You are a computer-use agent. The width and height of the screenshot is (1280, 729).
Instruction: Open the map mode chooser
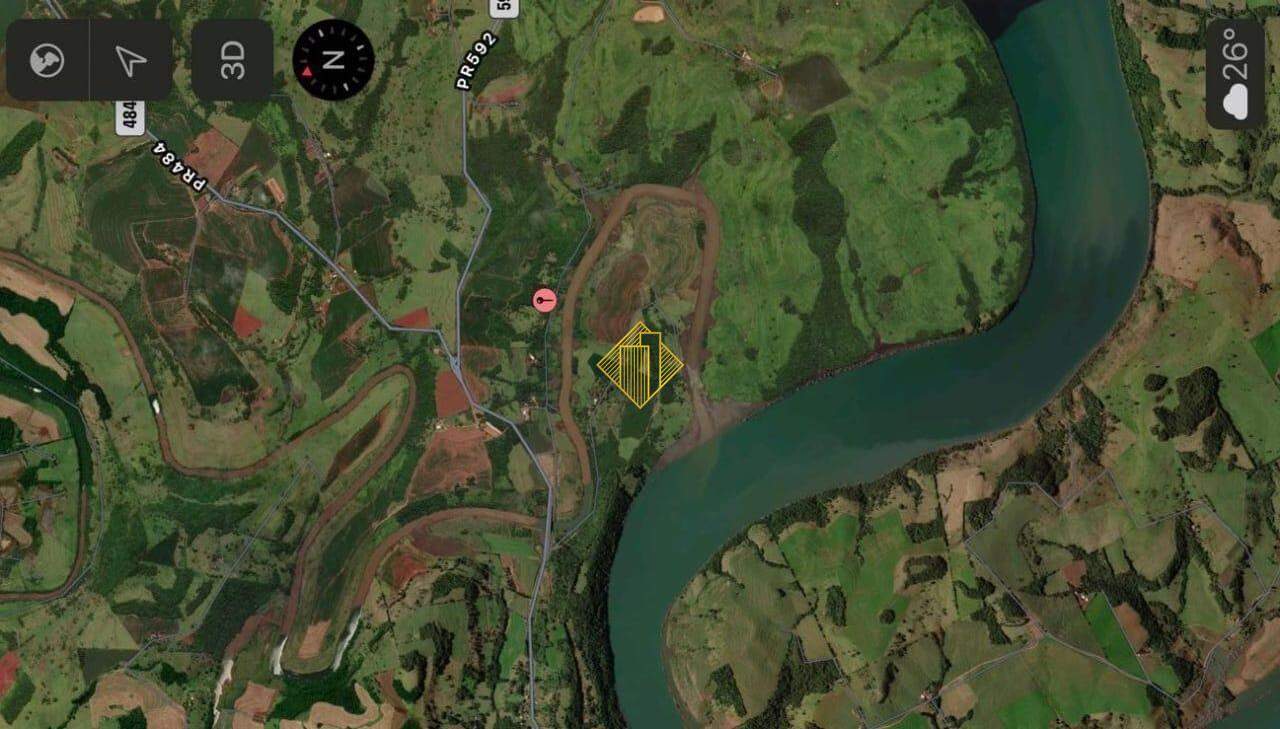pos(47,61)
